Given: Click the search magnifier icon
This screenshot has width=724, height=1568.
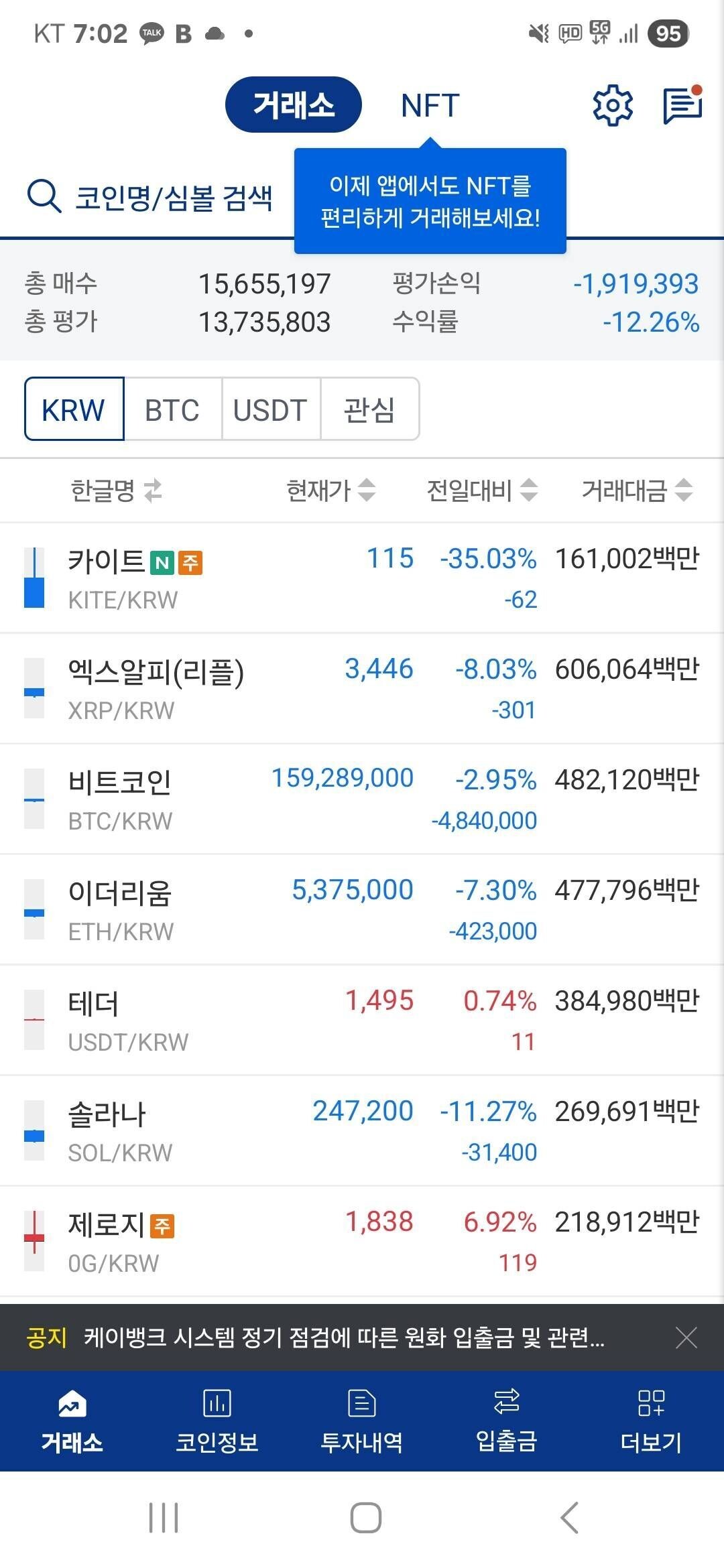Looking at the screenshot, I should pos(43,196).
